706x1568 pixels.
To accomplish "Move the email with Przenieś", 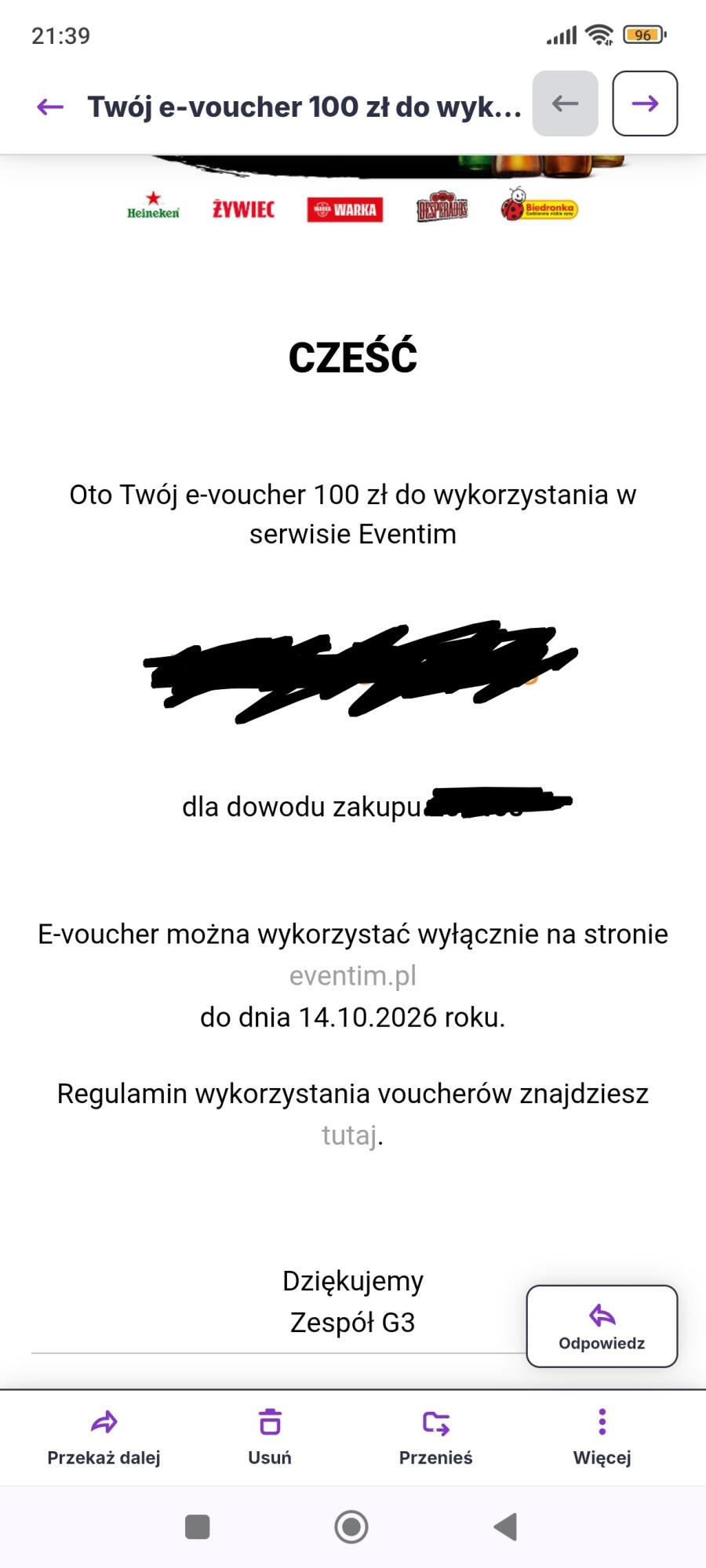I will pyautogui.click(x=435, y=1437).
